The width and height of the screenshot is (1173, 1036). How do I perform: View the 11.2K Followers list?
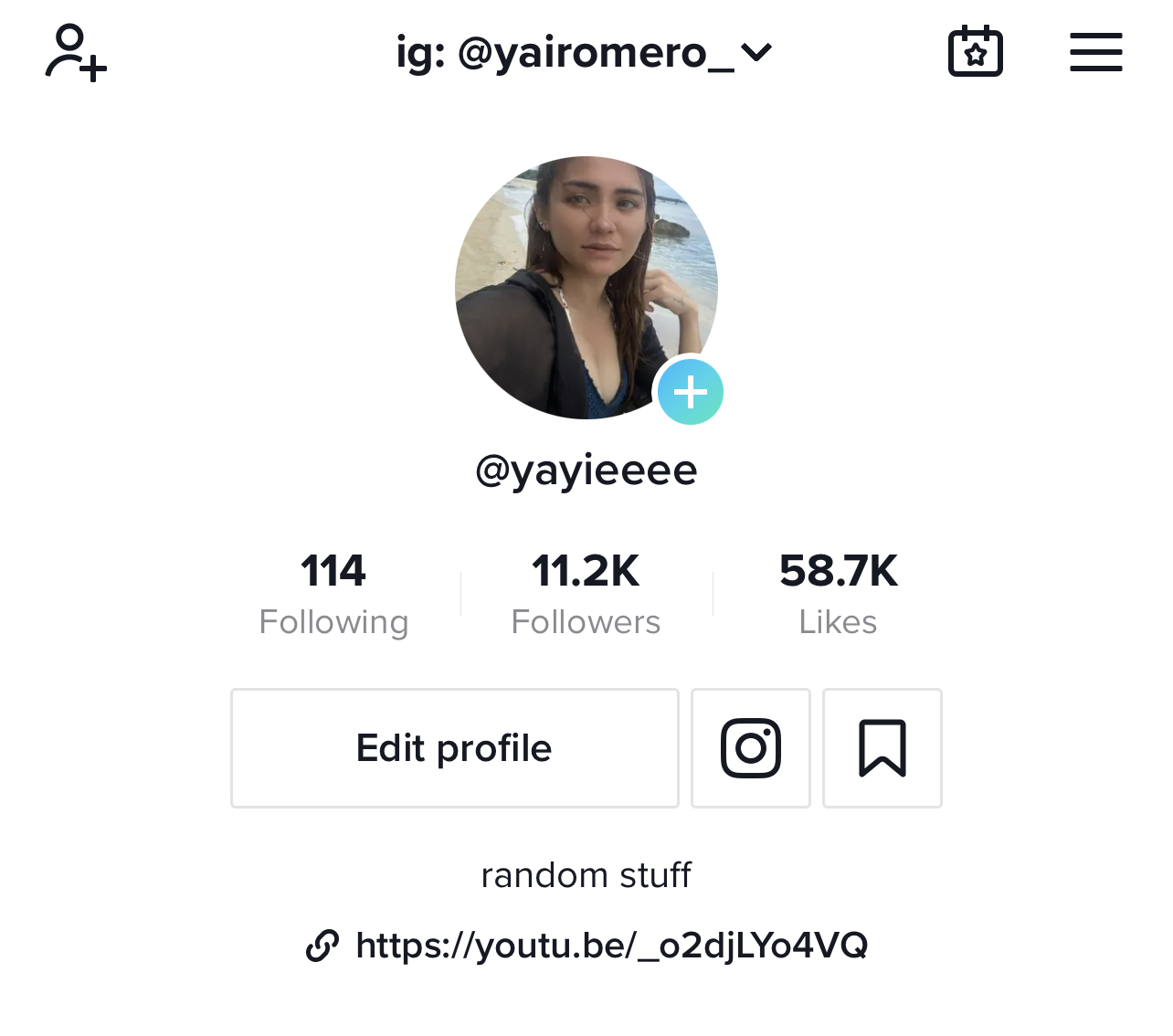[x=586, y=594]
